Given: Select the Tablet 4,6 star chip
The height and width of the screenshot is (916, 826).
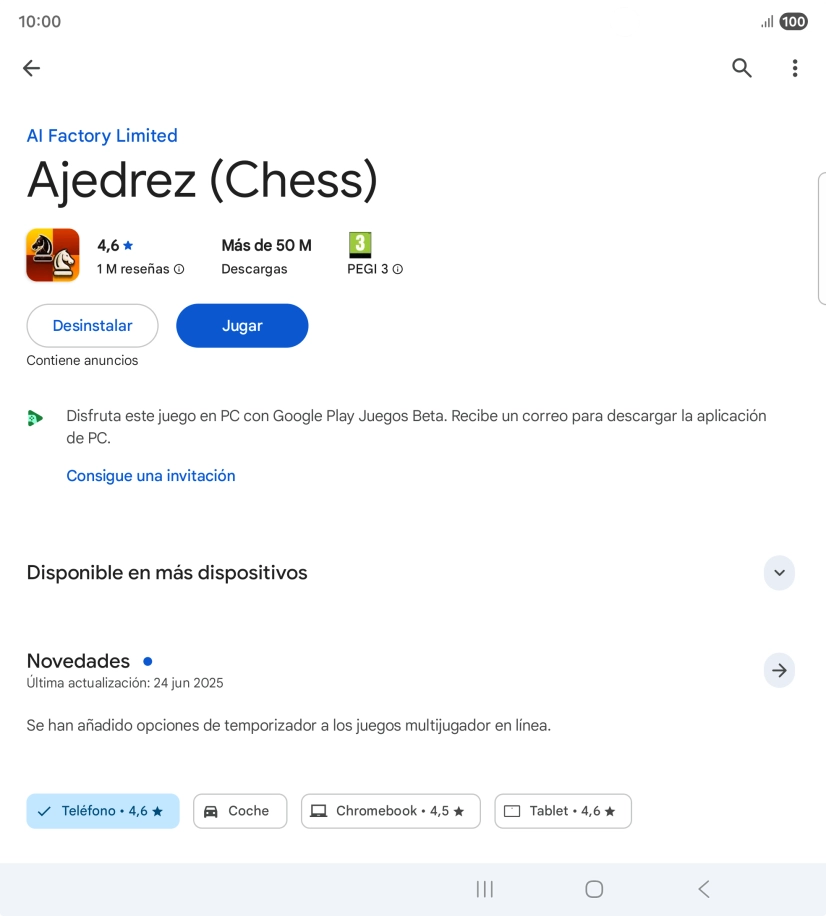Looking at the screenshot, I should click(562, 811).
